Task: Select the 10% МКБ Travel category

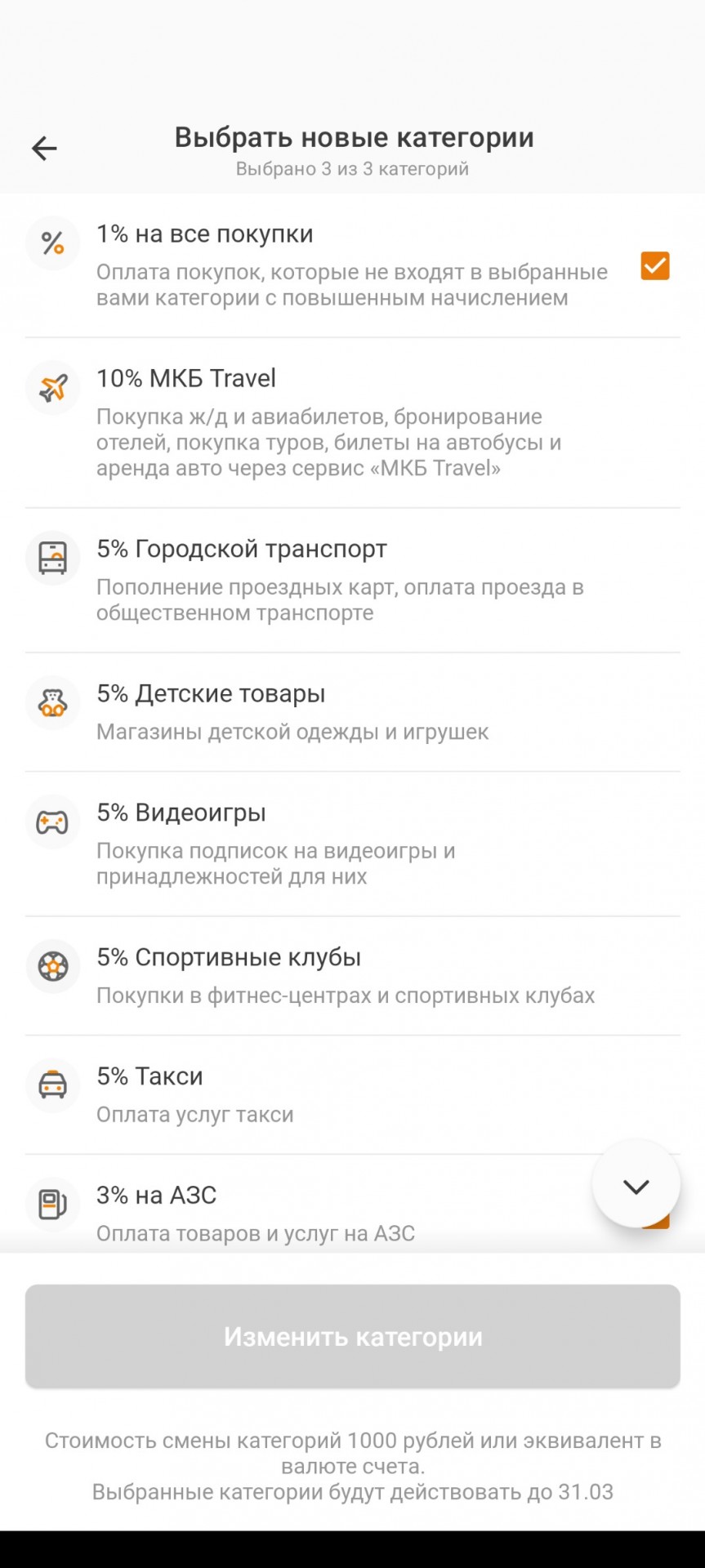Action: pyautogui.click(x=351, y=422)
